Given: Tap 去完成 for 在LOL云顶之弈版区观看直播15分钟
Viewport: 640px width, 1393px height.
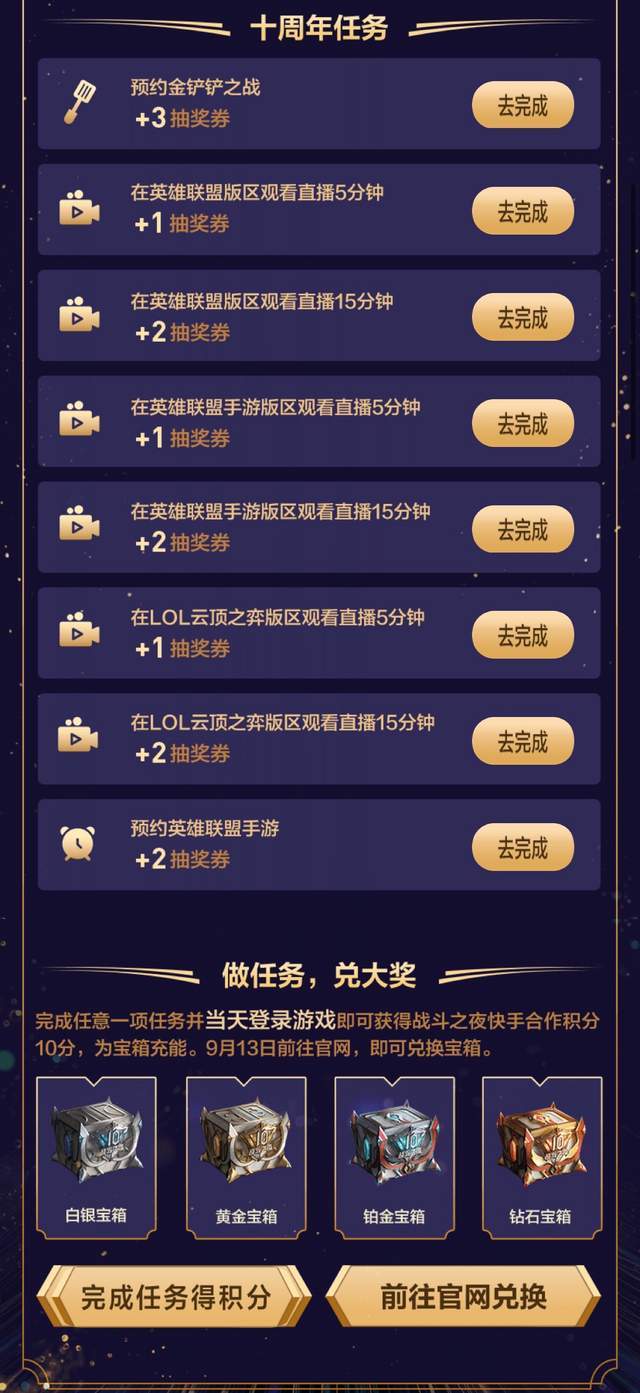Looking at the screenshot, I should point(523,742).
